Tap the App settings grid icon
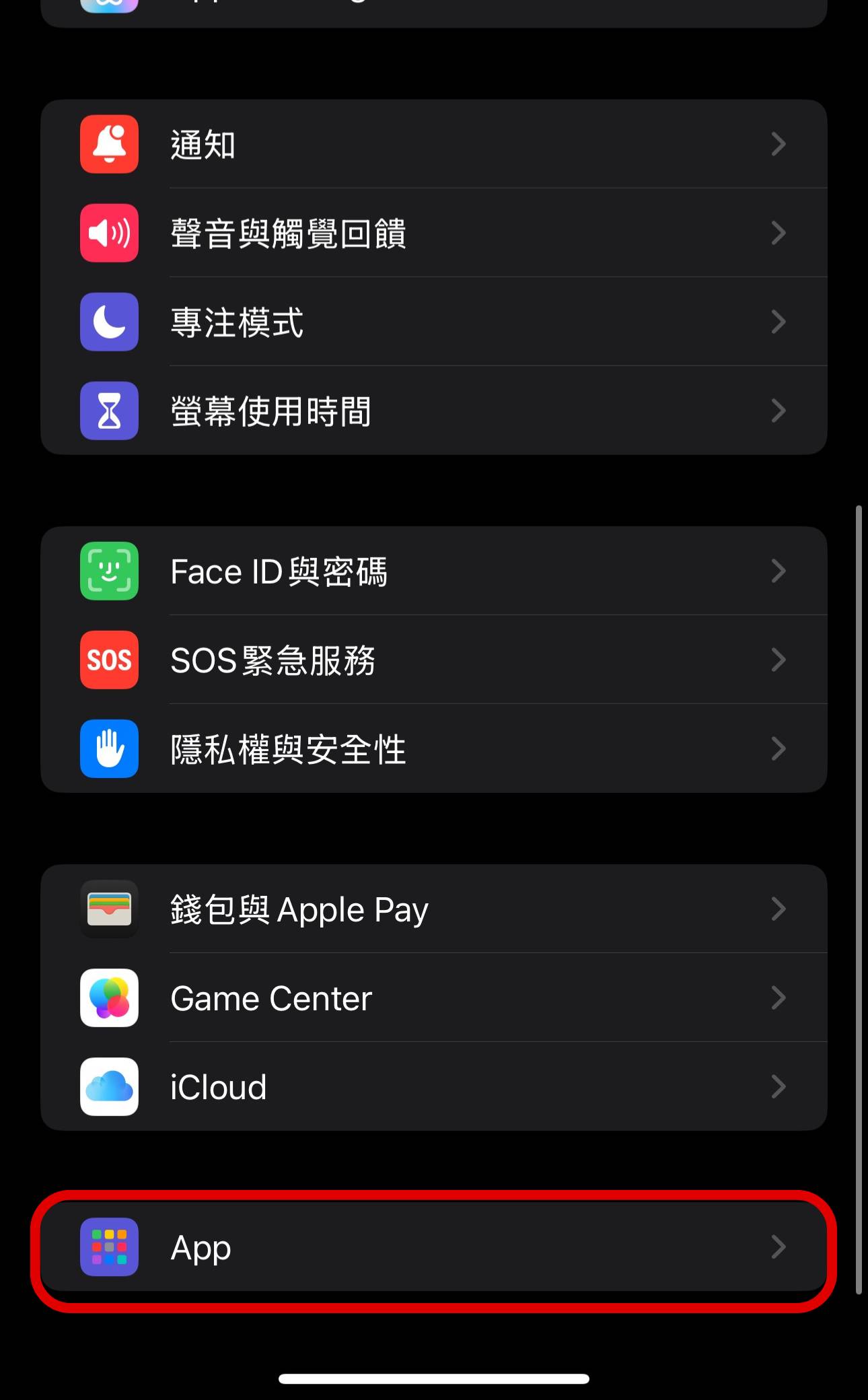Image resolution: width=868 pixels, height=1400 pixels. click(109, 1247)
